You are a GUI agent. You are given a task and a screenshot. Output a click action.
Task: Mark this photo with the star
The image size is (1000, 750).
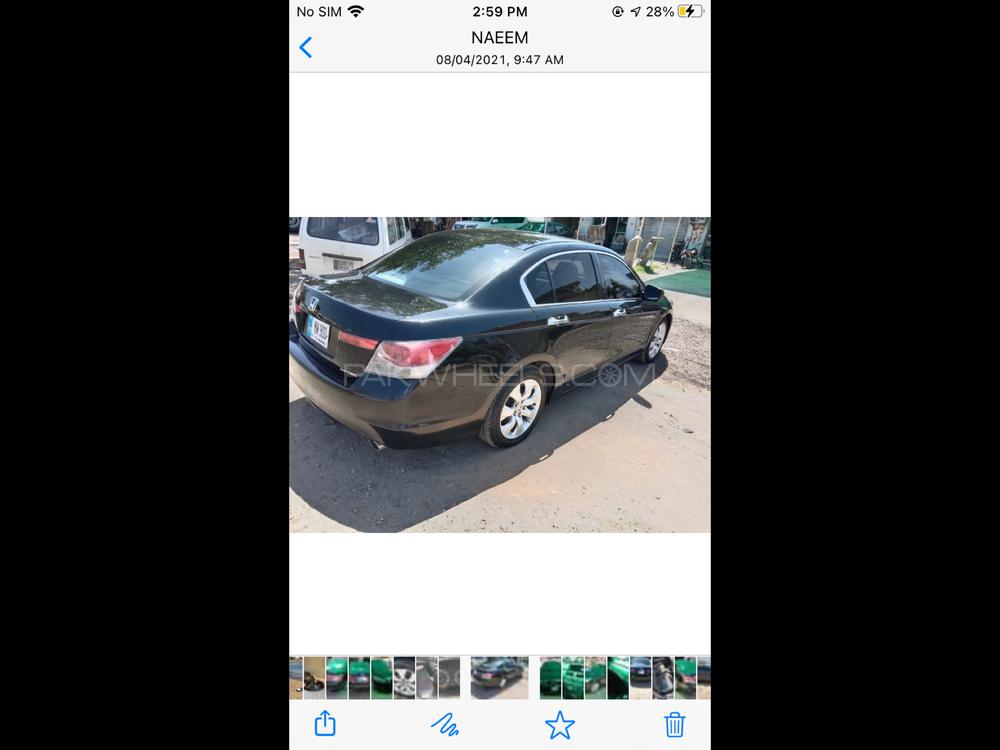tap(559, 724)
